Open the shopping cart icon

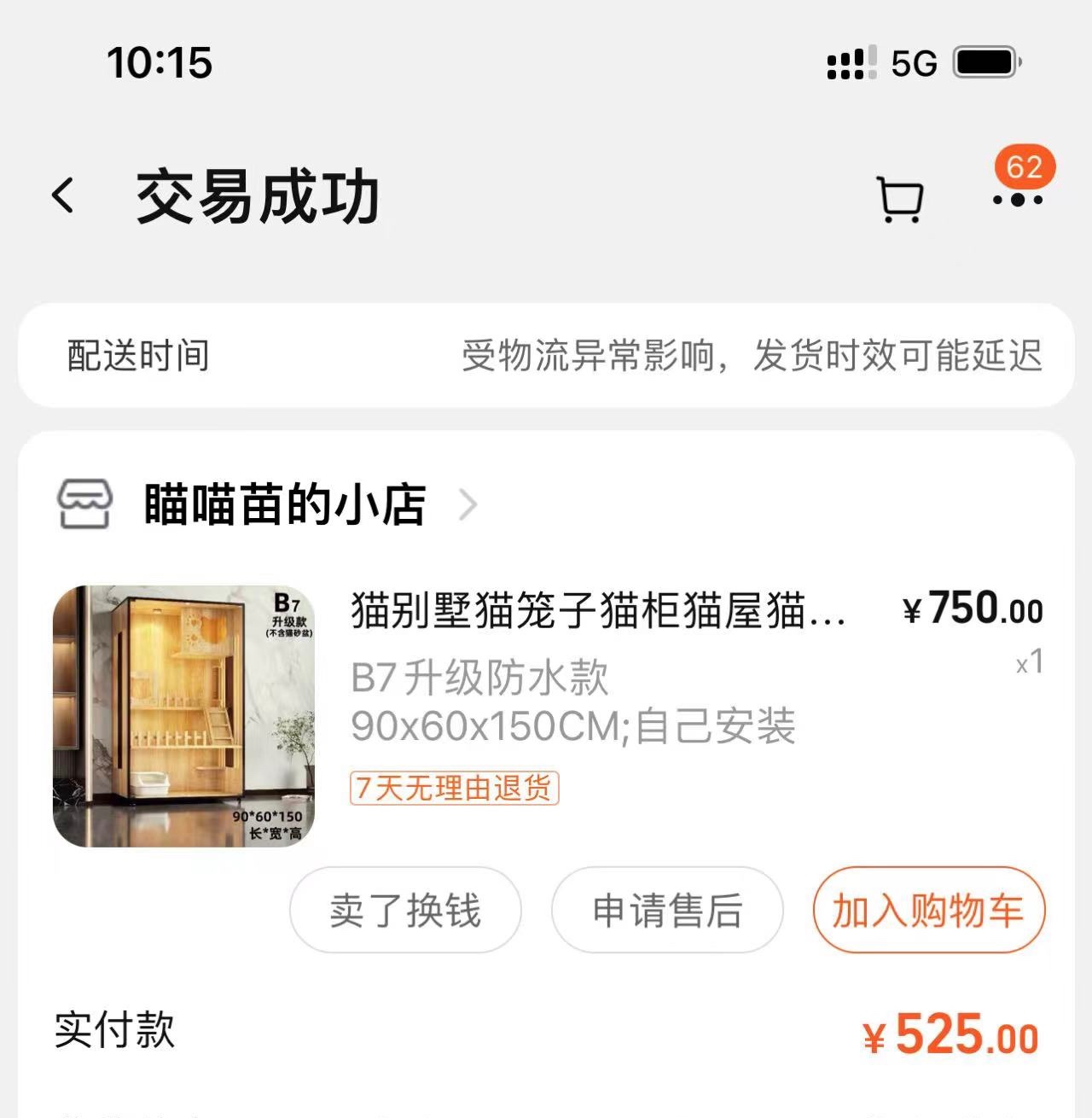click(x=899, y=200)
